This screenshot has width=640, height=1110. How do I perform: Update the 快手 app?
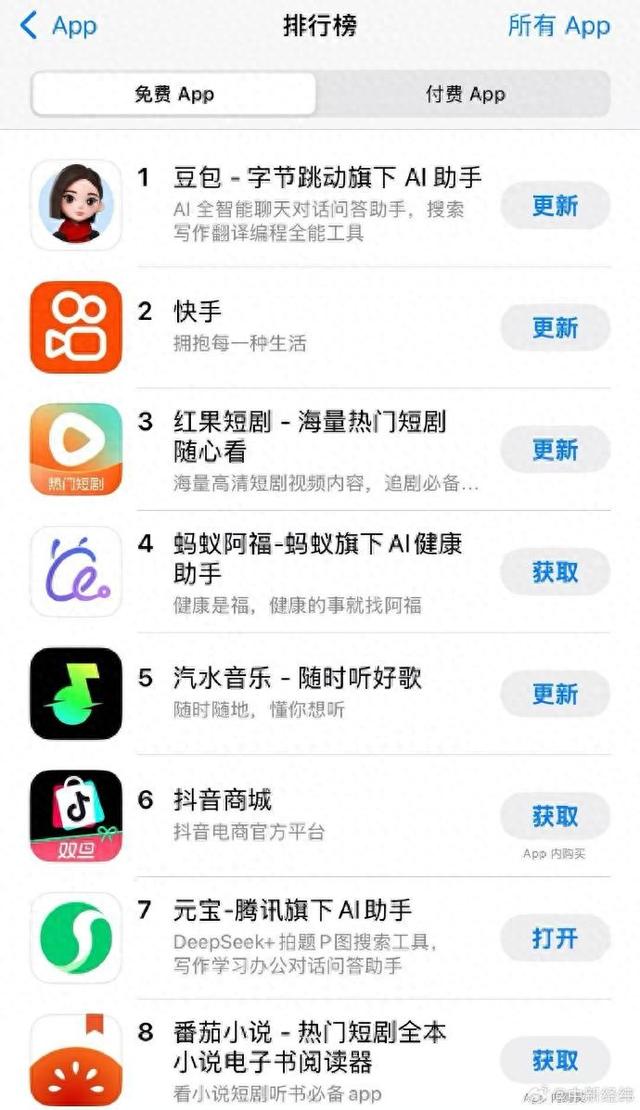[x=555, y=328]
